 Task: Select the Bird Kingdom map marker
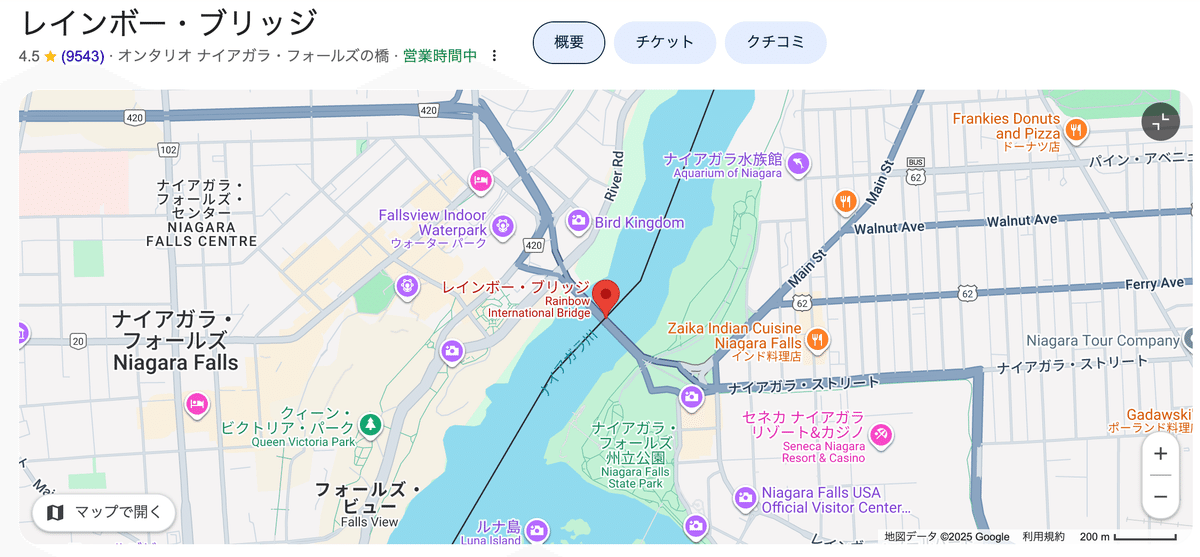578,221
